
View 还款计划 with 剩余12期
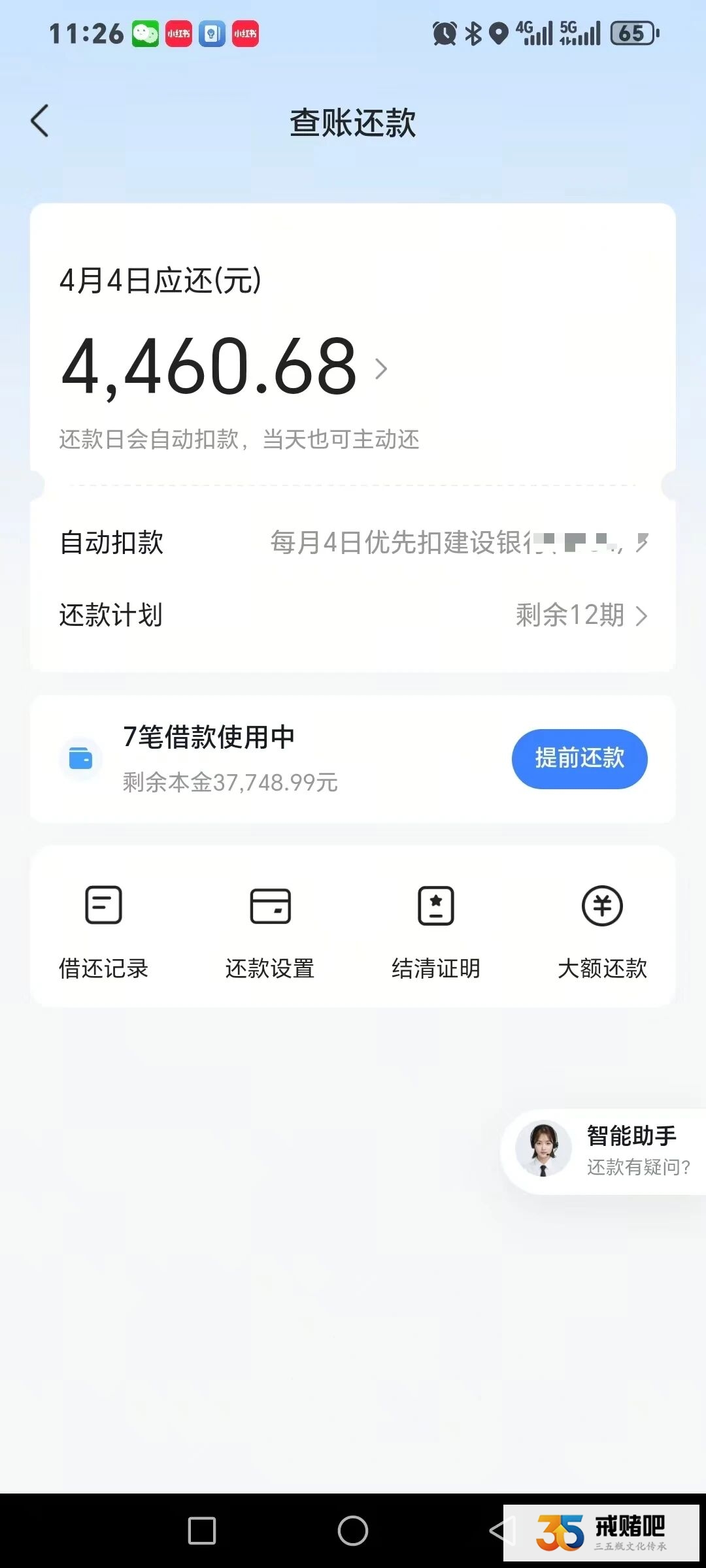tap(353, 615)
